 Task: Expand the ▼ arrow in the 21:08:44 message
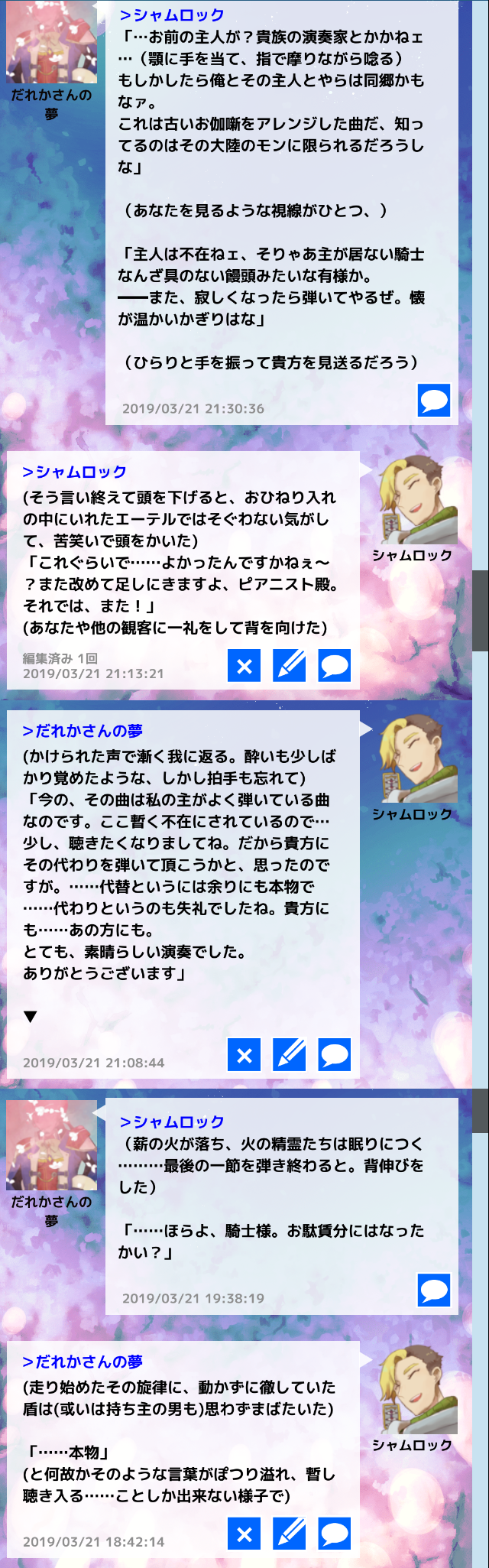click(30, 1016)
